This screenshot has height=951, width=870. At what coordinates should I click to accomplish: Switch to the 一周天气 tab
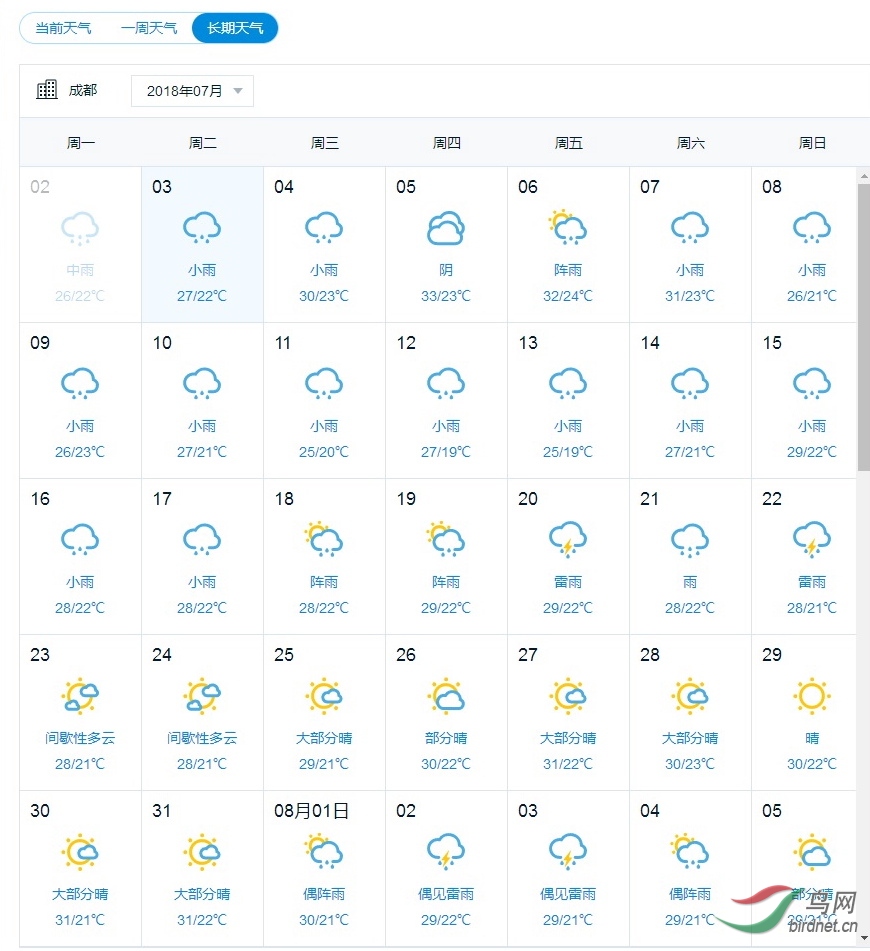pyautogui.click(x=149, y=28)
